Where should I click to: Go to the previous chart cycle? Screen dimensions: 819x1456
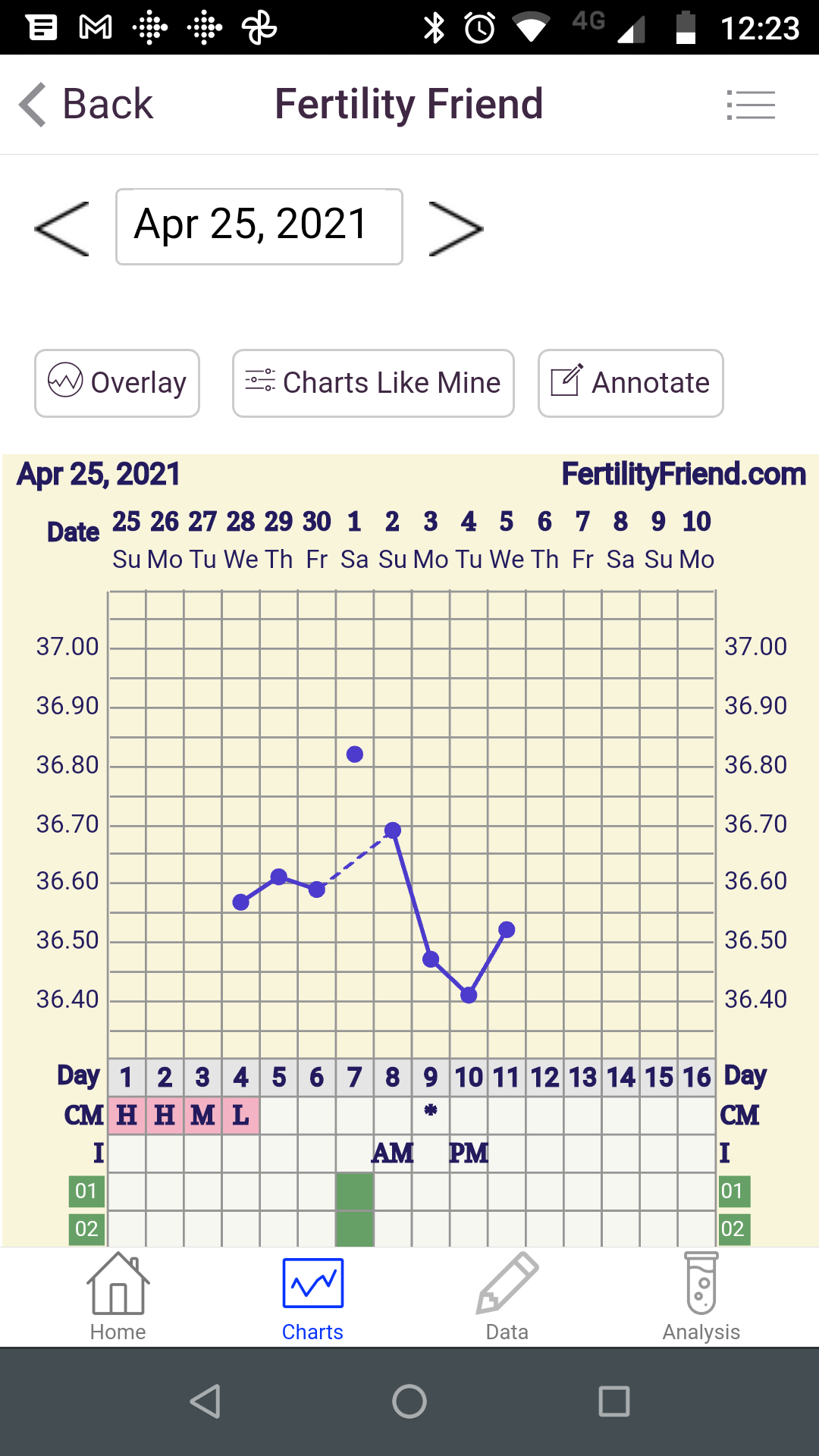[62, 228]
